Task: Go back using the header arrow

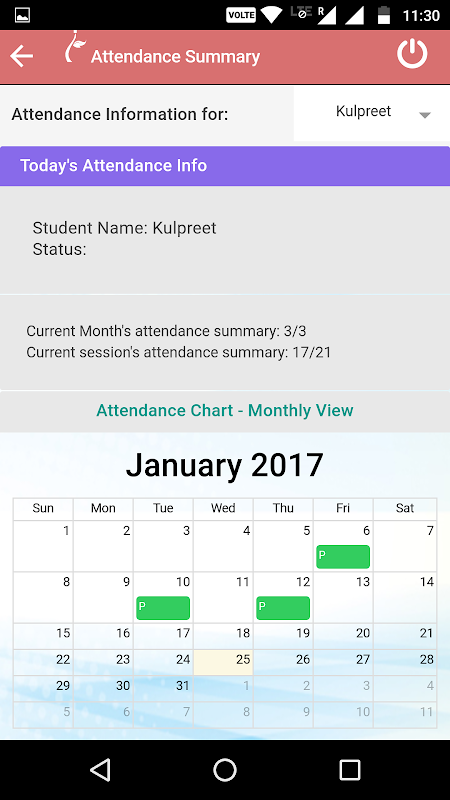Action: tap(21, 56)
